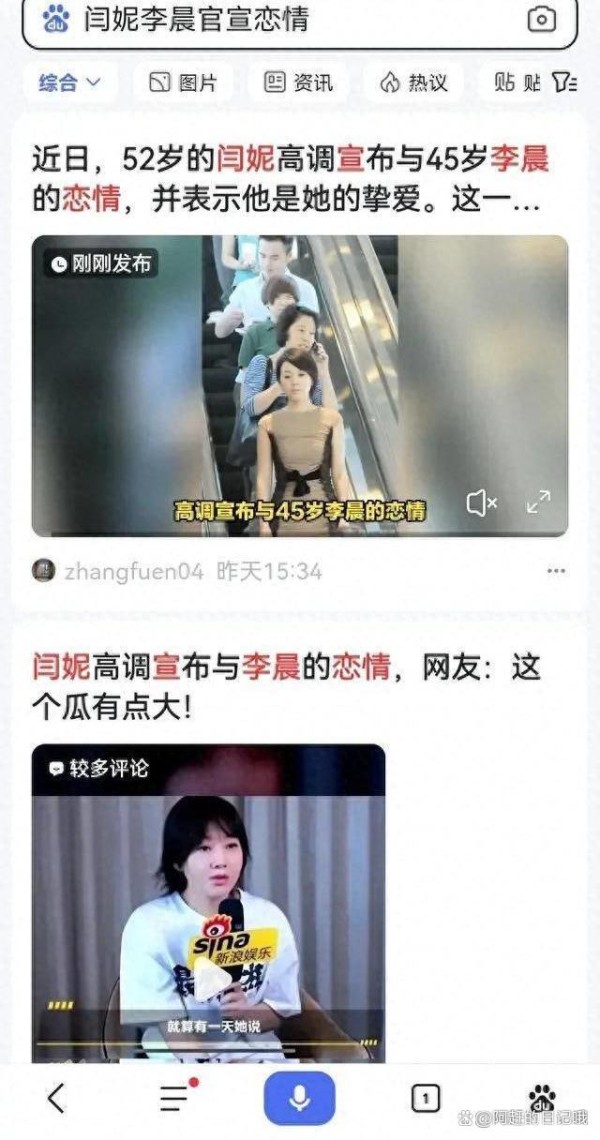Open camera image search
The image size is (600, 1140).
pos(541,19)
